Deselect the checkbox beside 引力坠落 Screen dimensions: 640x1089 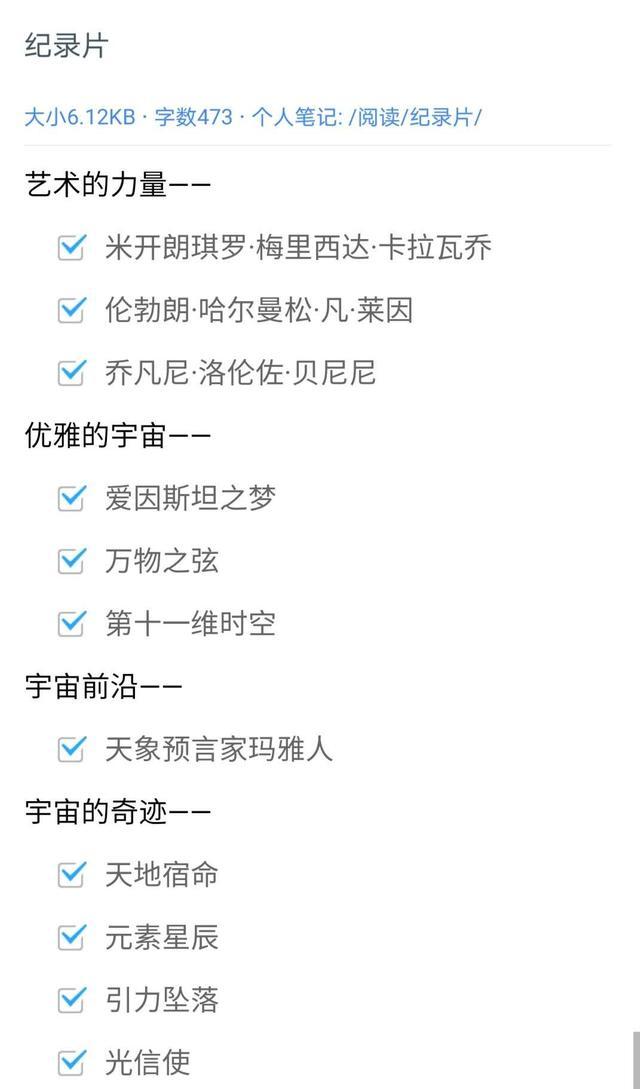click(x=72, y=1000)
